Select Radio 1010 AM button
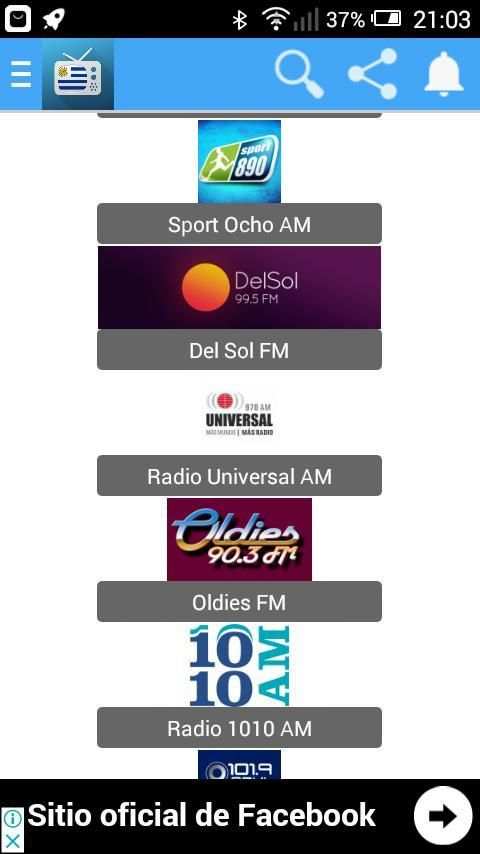The height and width of the screenshot is (854, 480). click(239, 728)
